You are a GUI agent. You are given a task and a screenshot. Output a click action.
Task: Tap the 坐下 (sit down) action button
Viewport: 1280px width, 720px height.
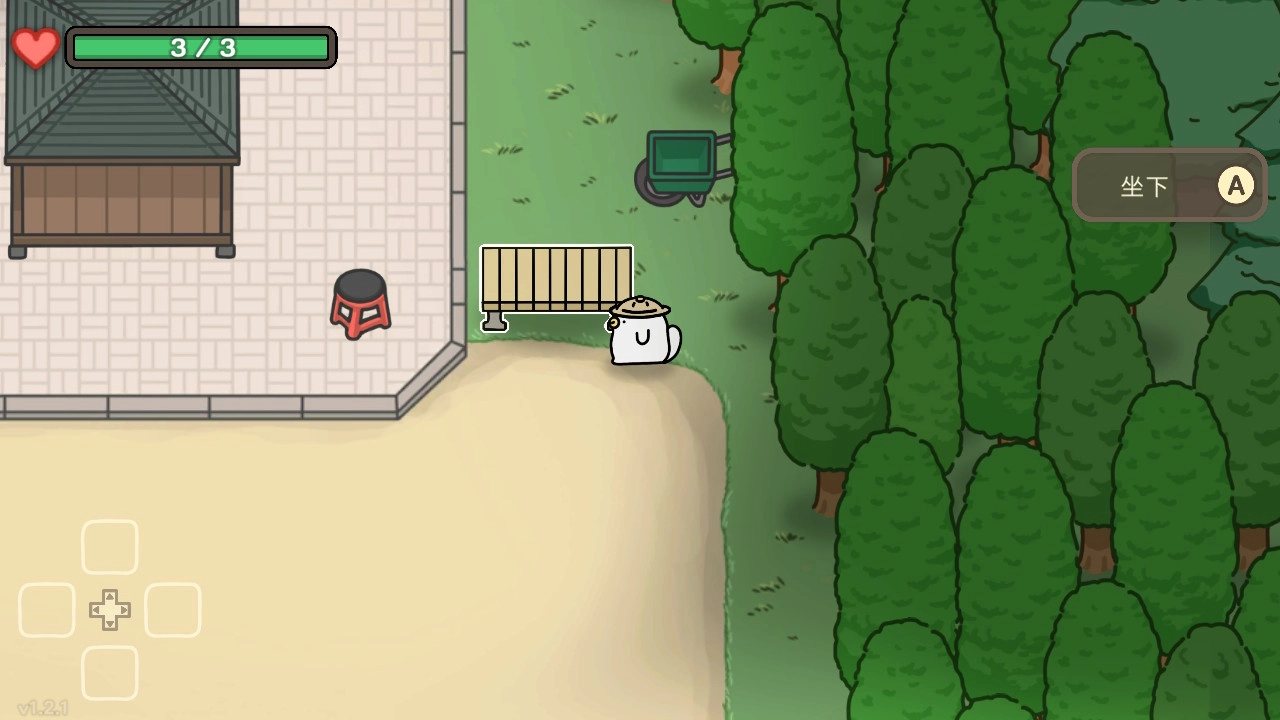tap(1170, 186)
